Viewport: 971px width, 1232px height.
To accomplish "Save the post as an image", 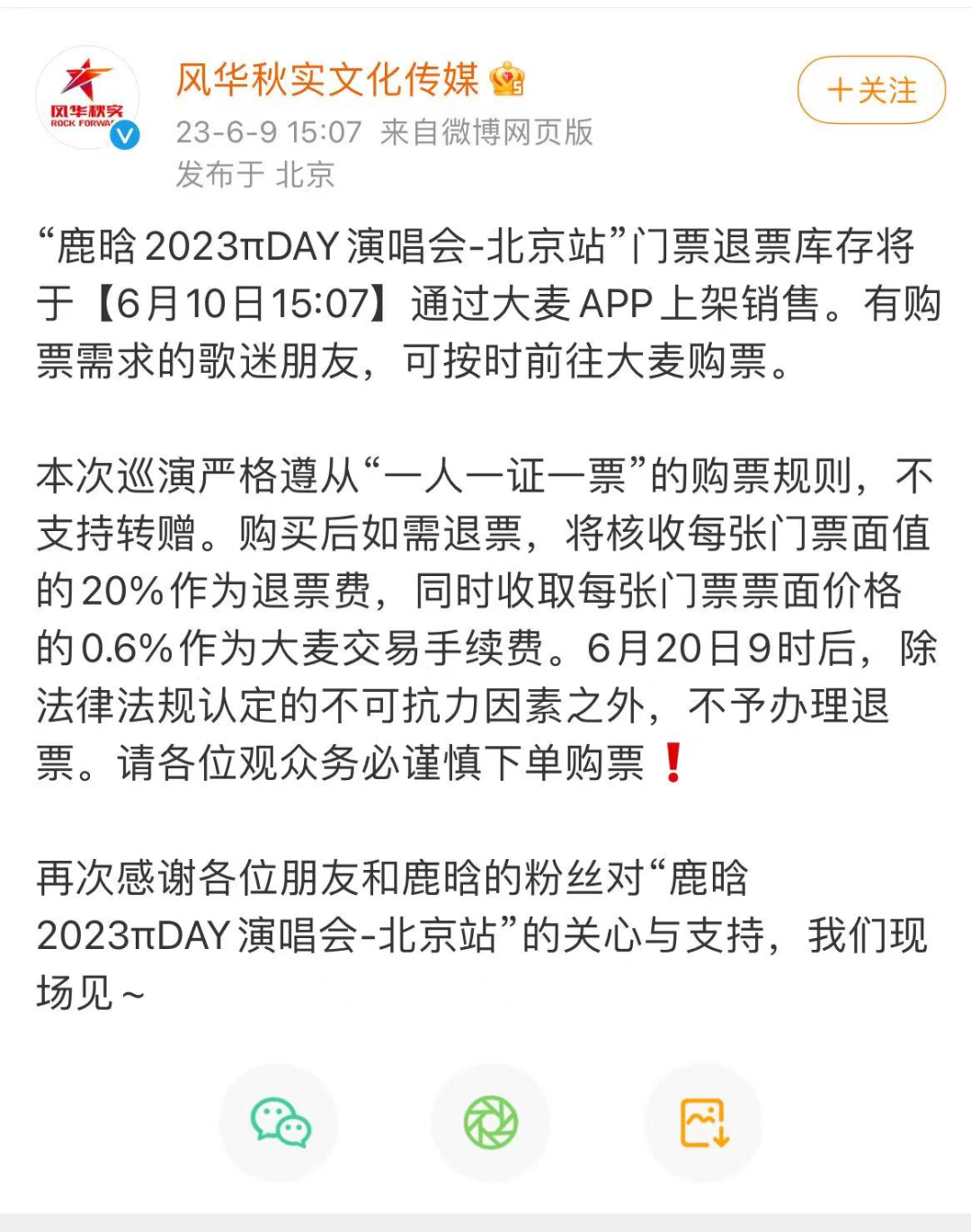I will [703, 1122].
